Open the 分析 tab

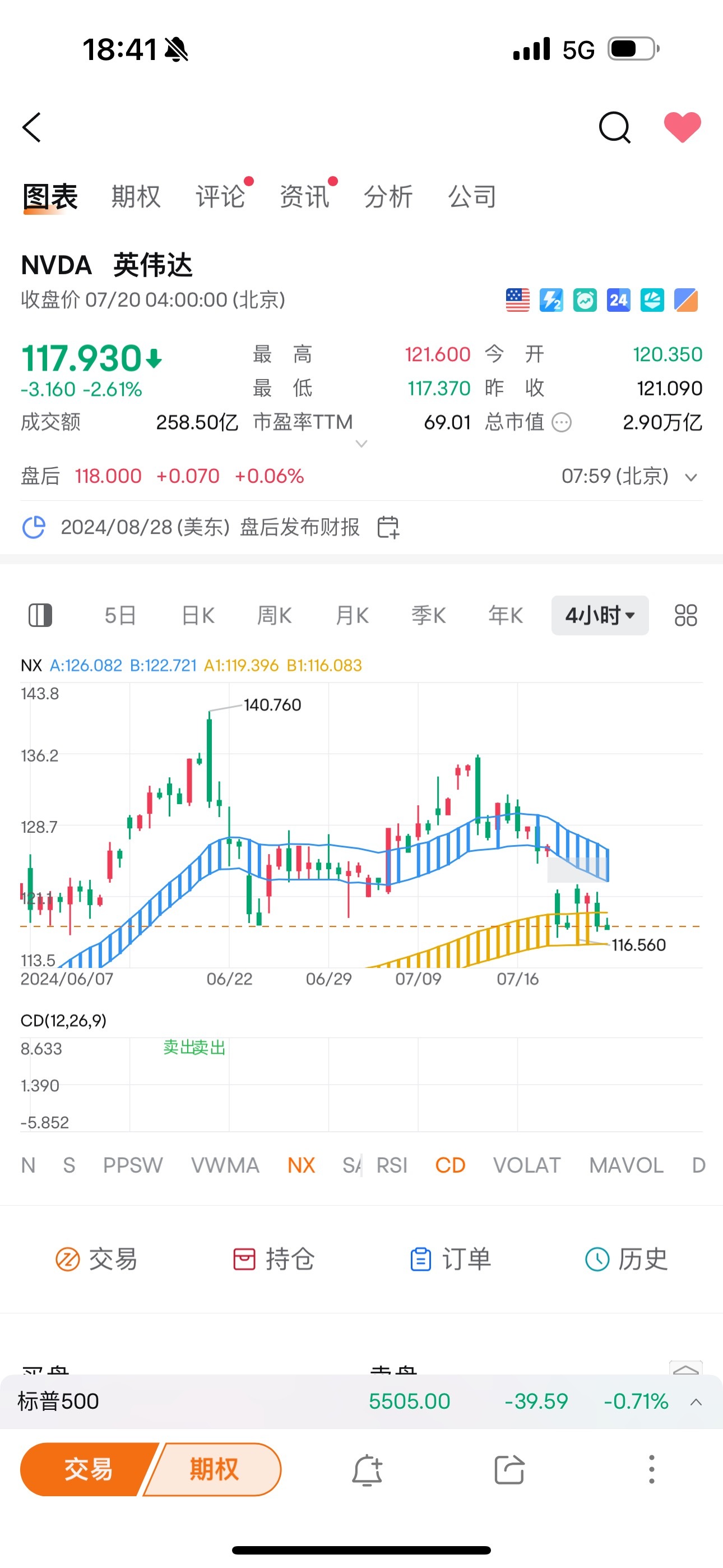(388, 197)
